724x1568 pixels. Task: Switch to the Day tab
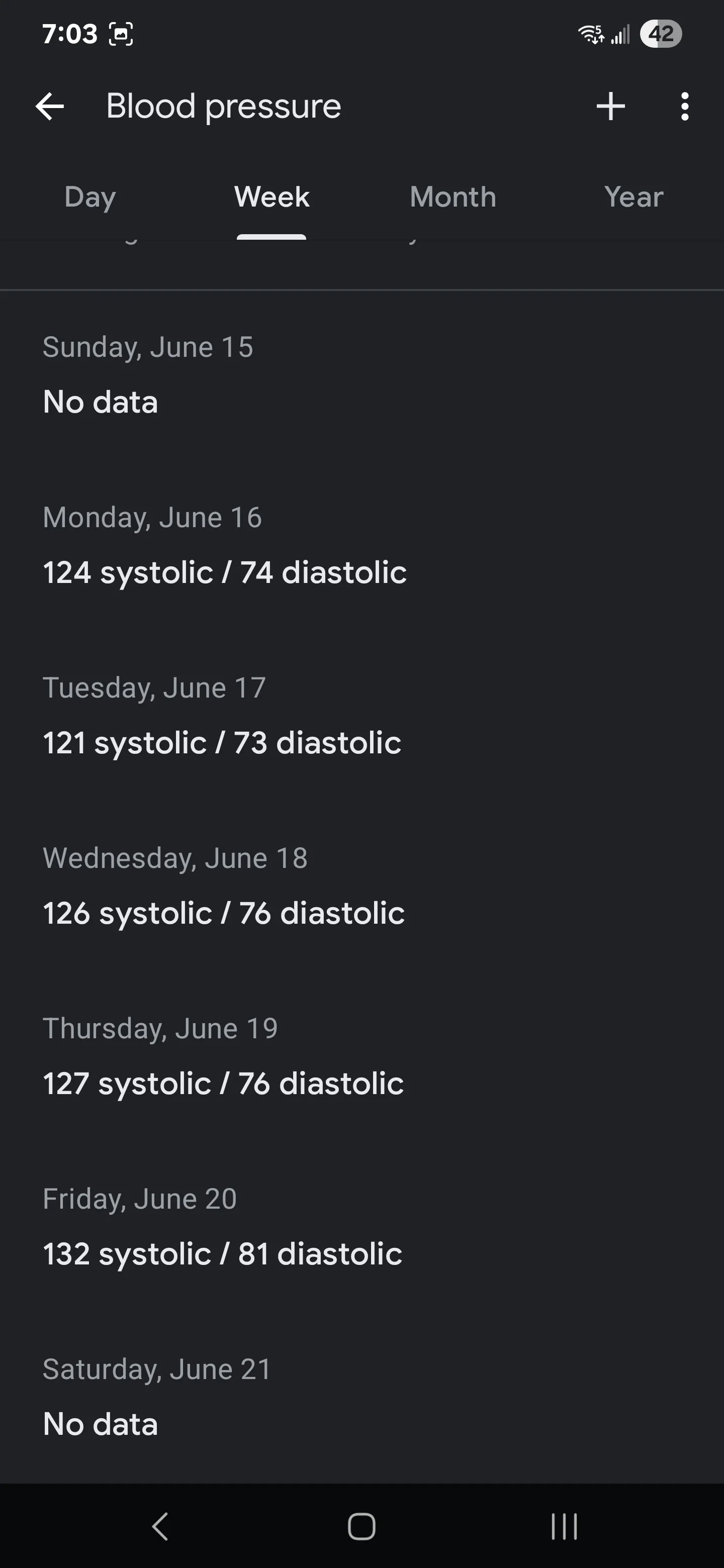[90, 197]
